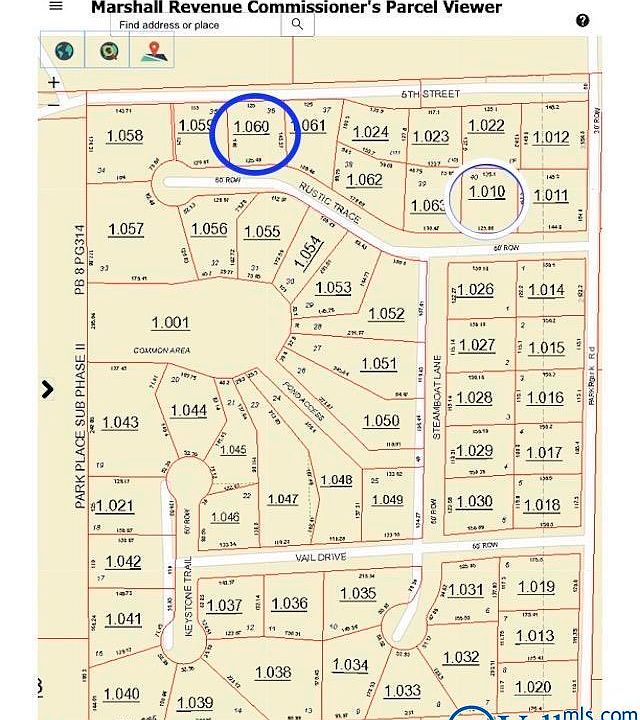
Task: Open the layer search tool
Action: (x=107, y=51)
